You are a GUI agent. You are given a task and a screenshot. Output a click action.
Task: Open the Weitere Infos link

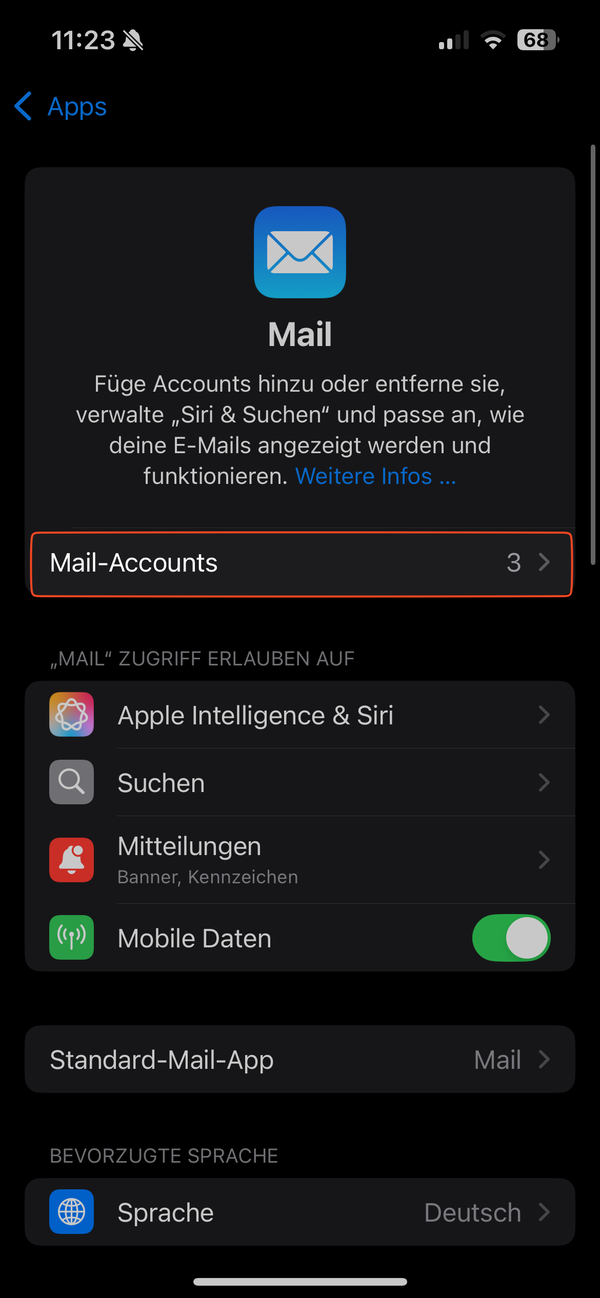click(375, 476)
